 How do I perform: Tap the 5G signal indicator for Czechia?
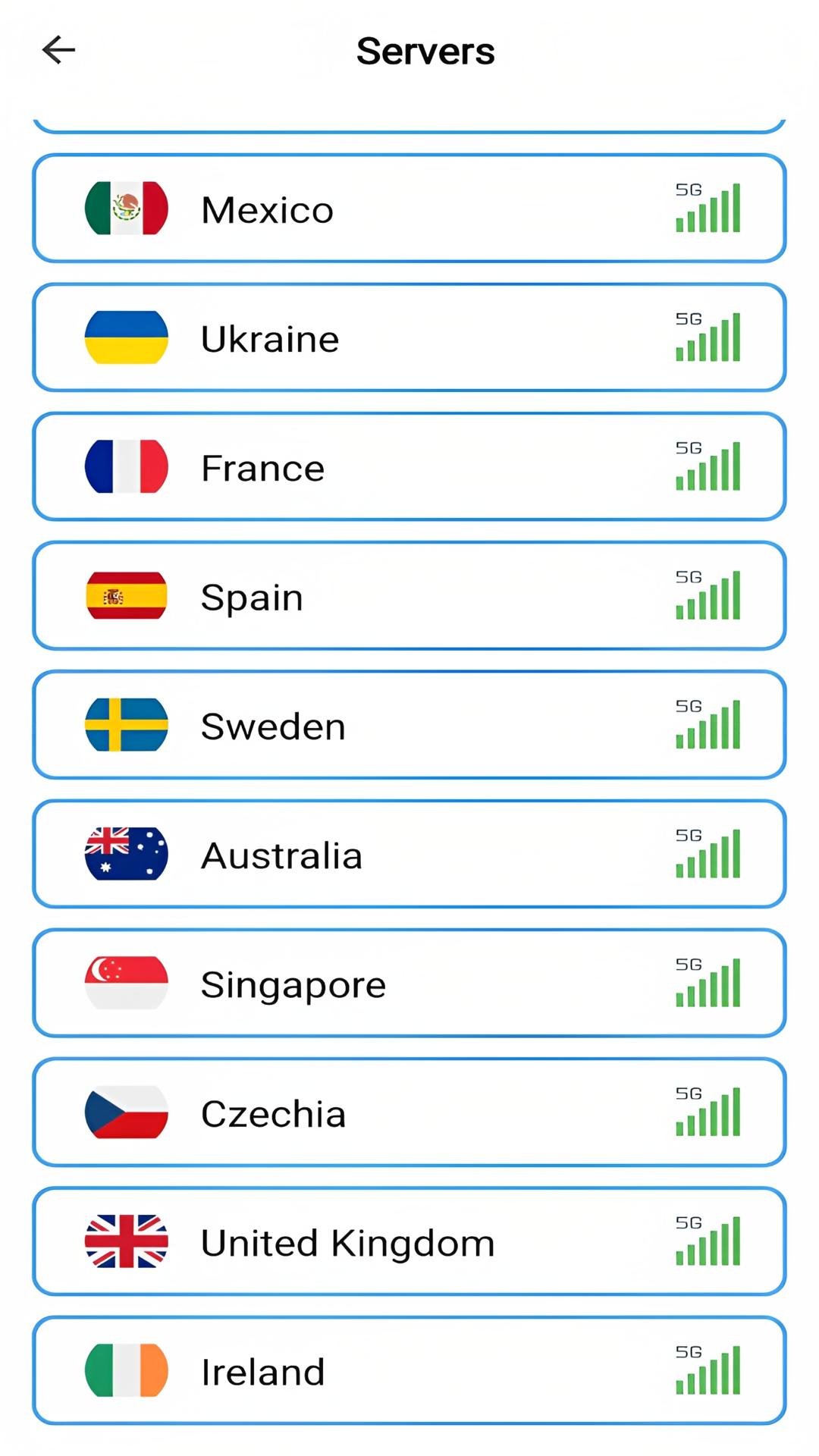click(x=708, y=1111)
